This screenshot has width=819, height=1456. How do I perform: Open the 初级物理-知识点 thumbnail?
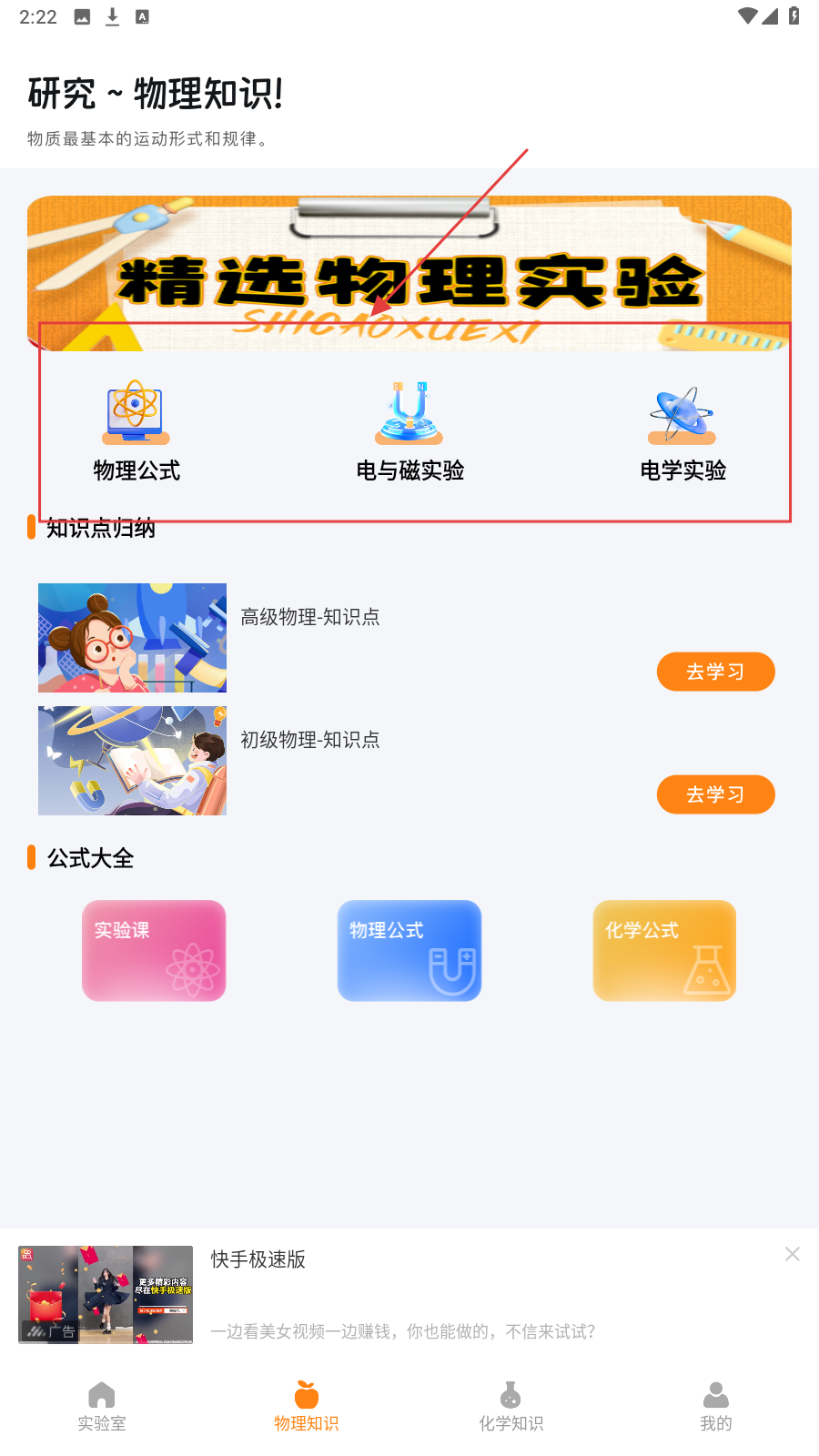132,761
